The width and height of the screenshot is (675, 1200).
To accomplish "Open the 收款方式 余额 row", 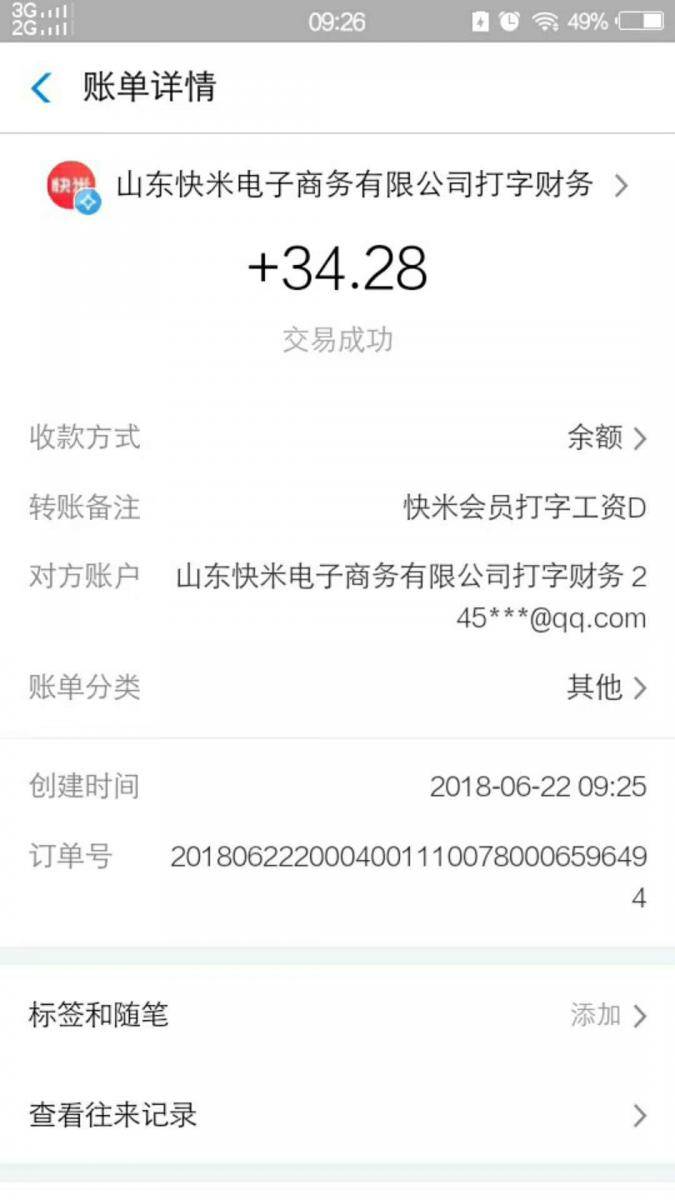I will (337, 437).
